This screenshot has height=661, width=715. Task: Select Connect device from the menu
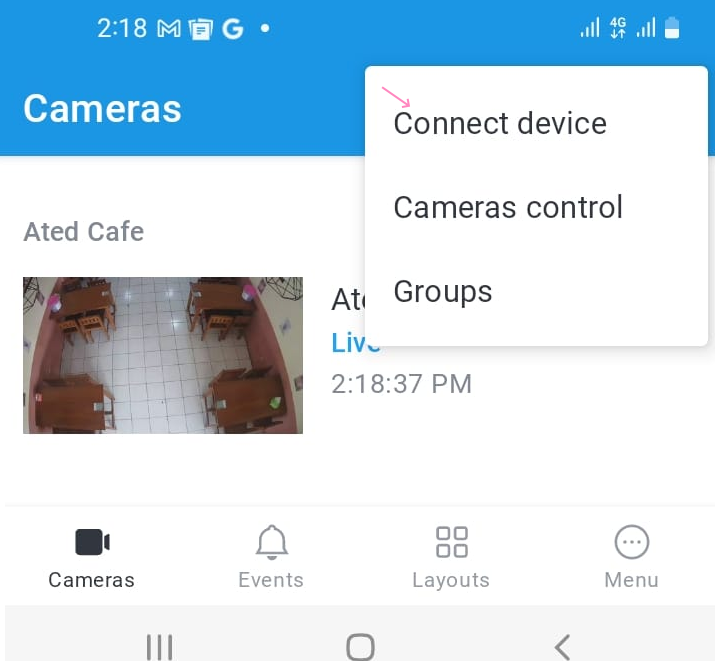pyautogui.click(x=500, y=124)
